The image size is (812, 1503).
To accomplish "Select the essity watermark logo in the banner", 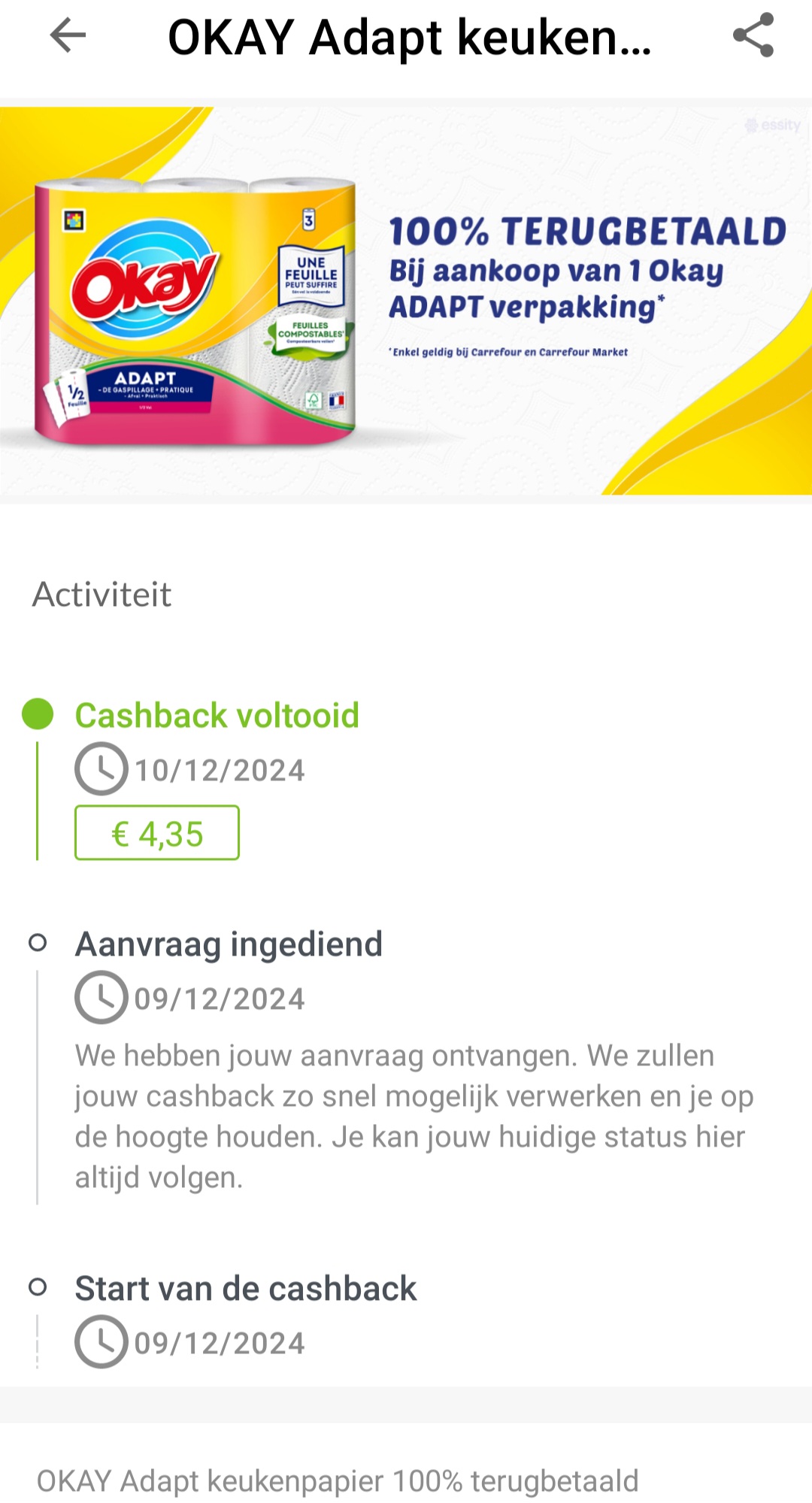I will coord(772,126).
